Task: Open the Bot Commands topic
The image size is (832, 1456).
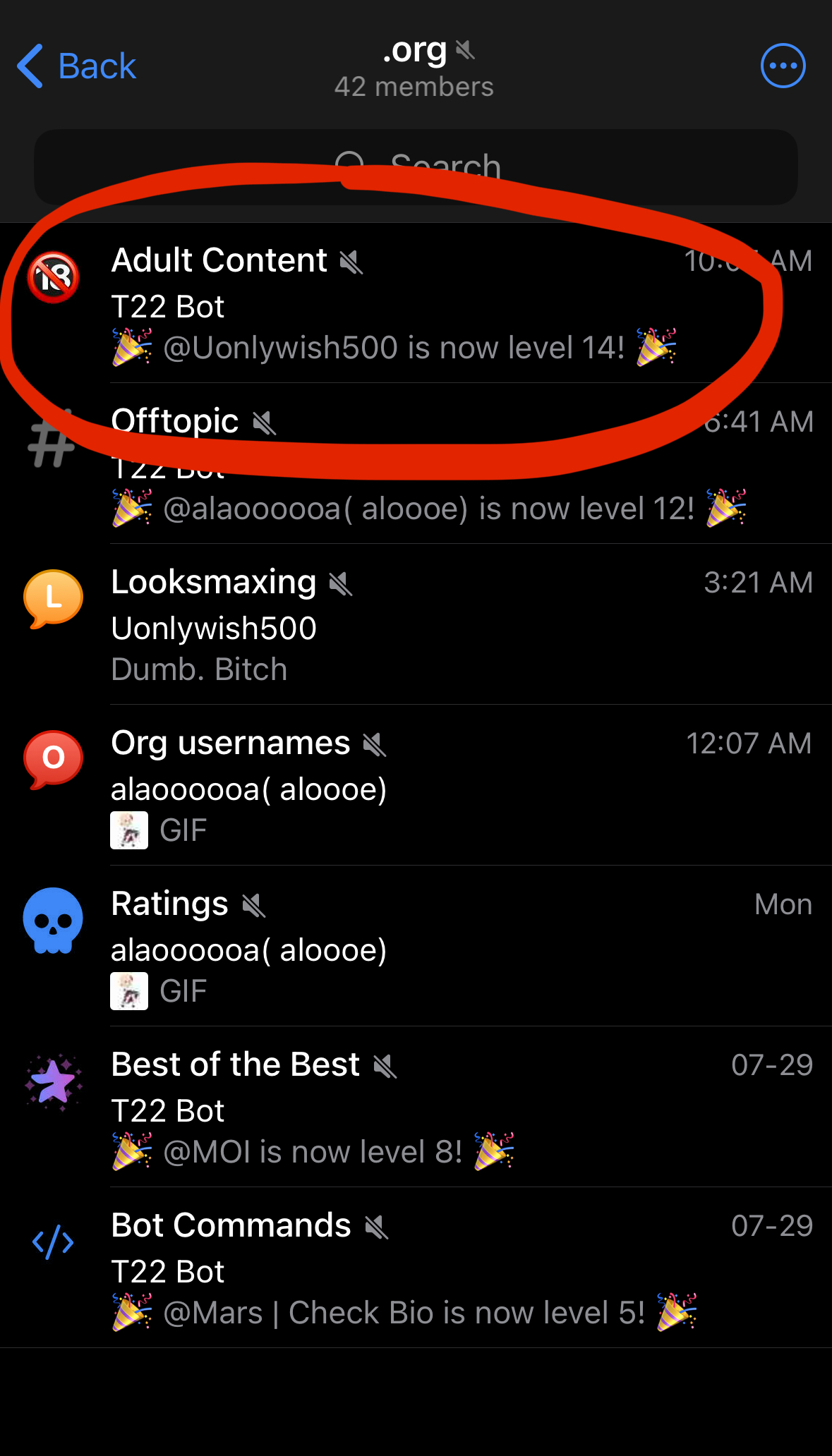Action: click(416, 1268)
